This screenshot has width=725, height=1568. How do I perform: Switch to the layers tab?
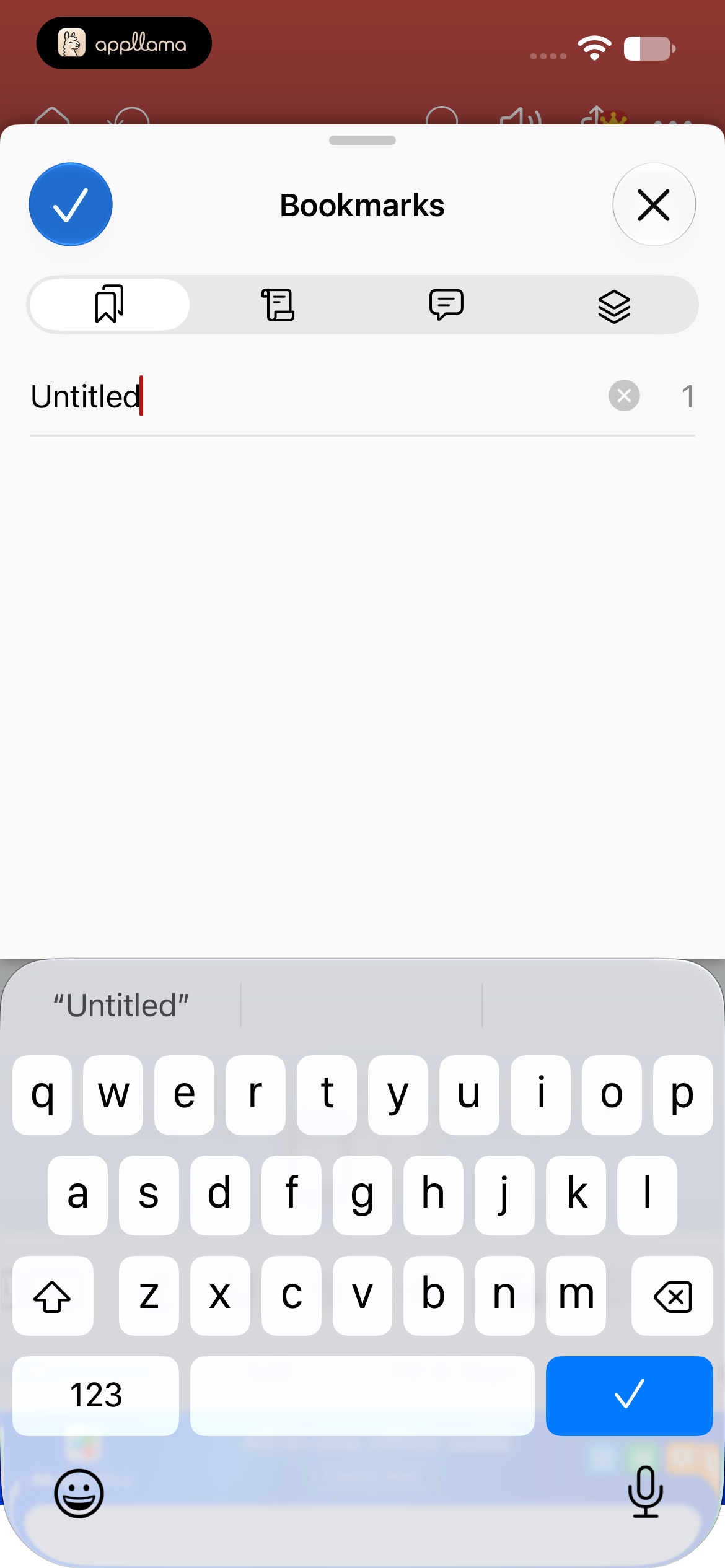click(x=614, y=305)
